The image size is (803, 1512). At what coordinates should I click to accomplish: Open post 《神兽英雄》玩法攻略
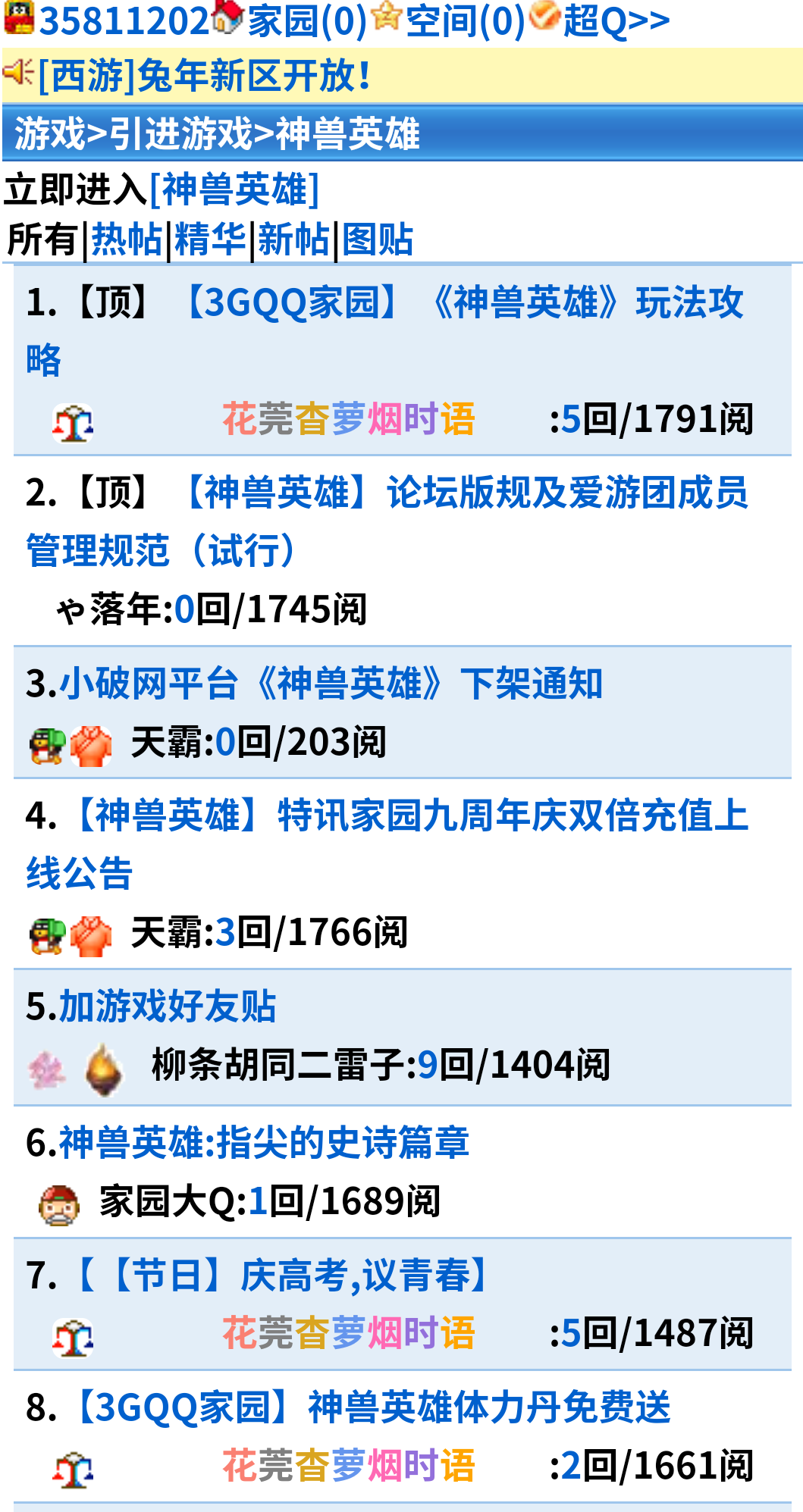click(463, 303)
